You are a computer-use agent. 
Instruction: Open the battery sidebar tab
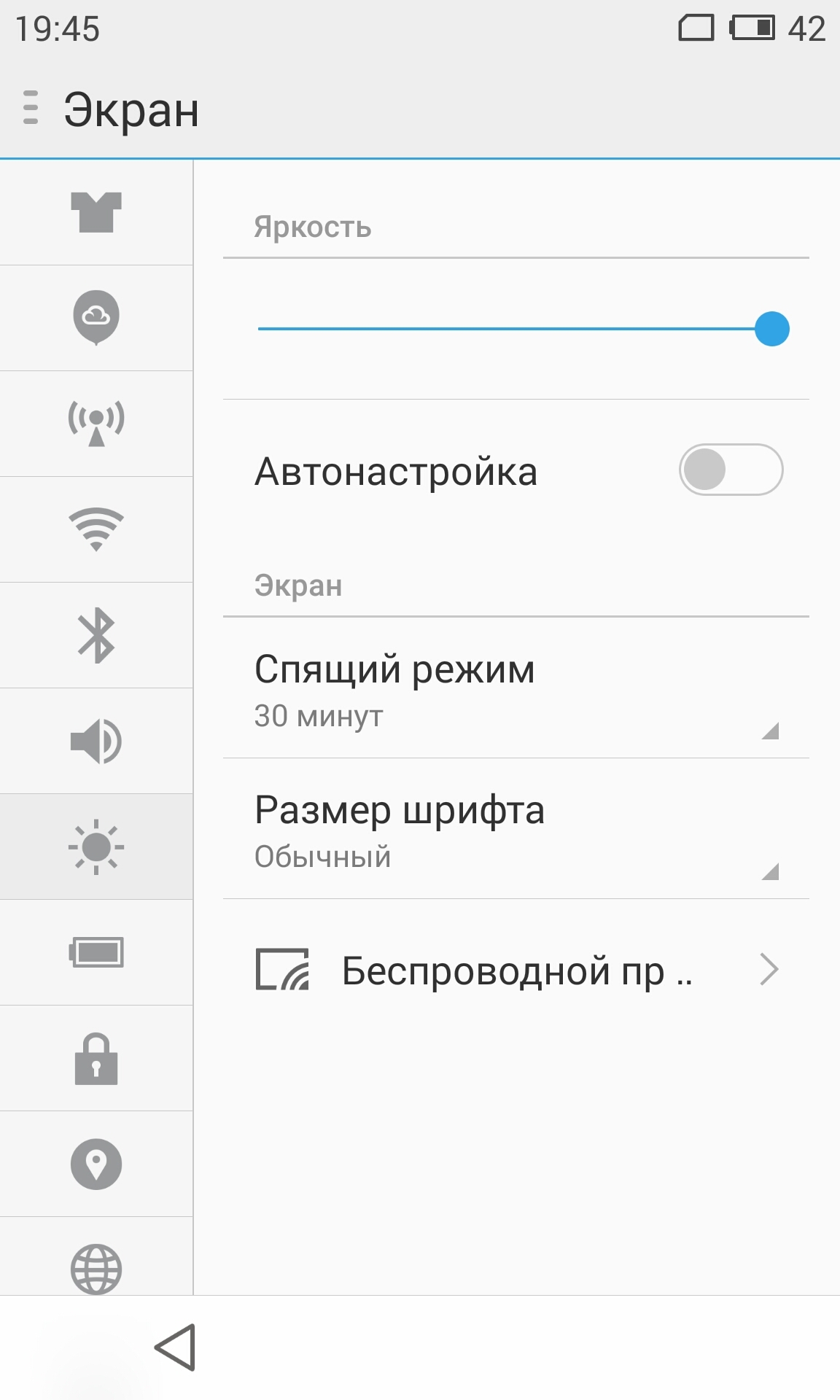click(96, 952)
